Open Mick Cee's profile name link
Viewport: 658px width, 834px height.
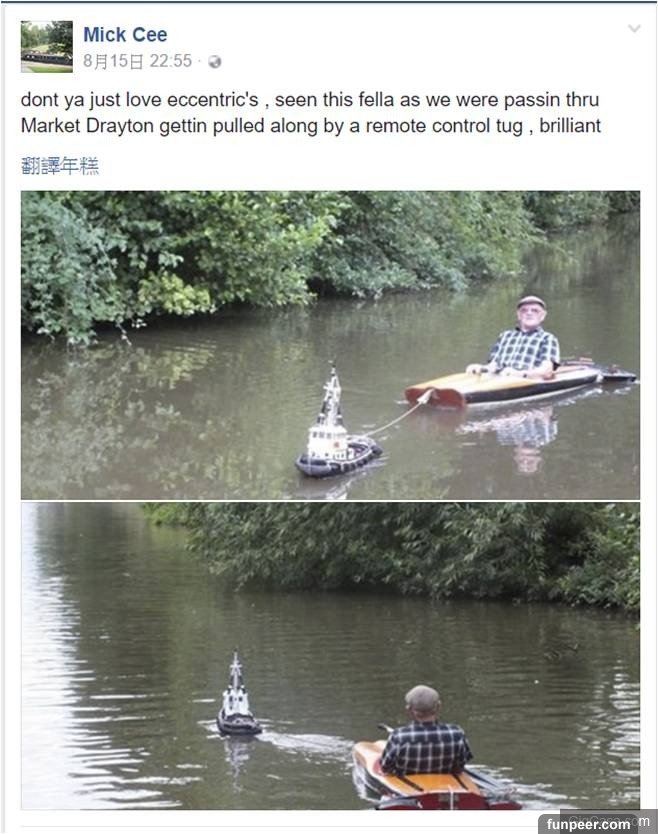(125, 34)
